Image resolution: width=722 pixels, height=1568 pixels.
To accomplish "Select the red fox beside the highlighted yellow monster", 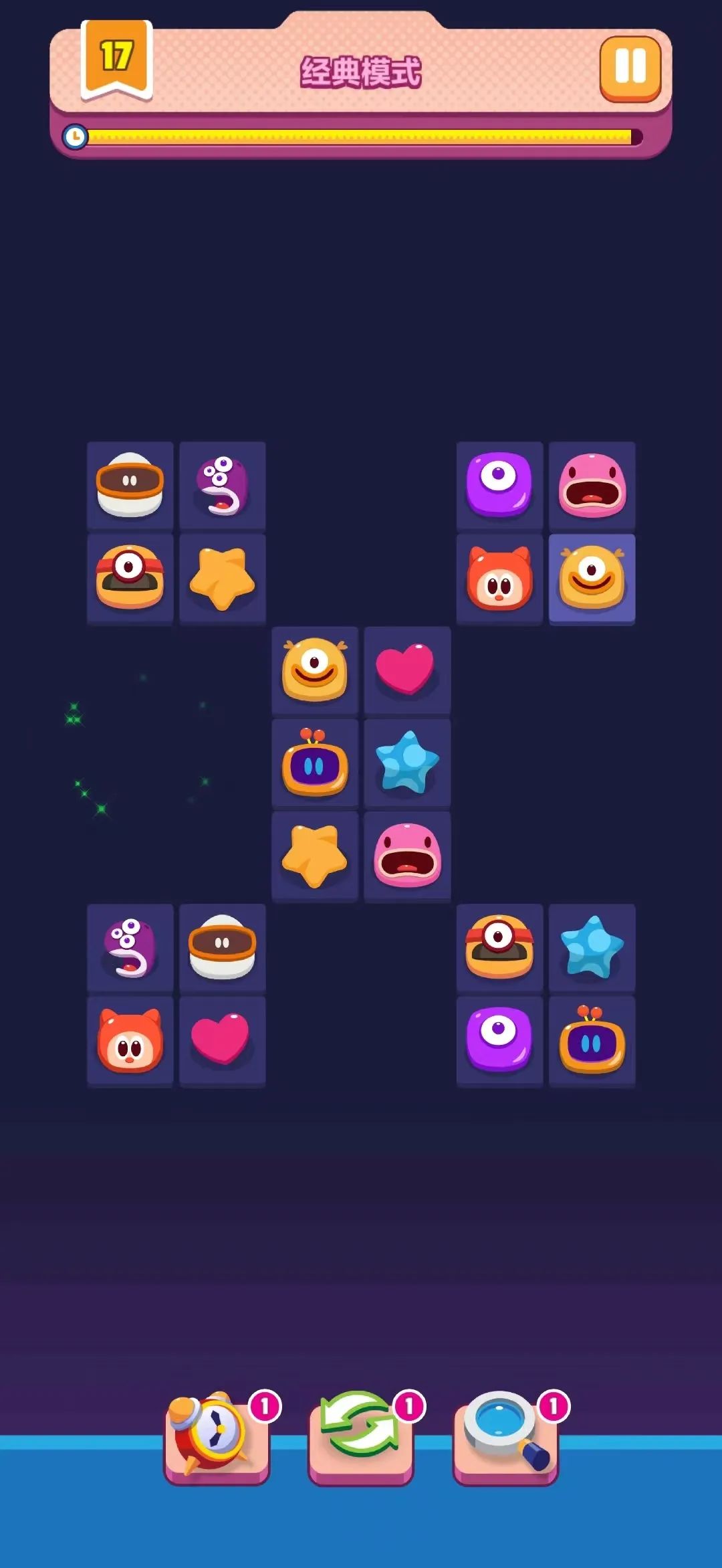I will tap(499, 579).
